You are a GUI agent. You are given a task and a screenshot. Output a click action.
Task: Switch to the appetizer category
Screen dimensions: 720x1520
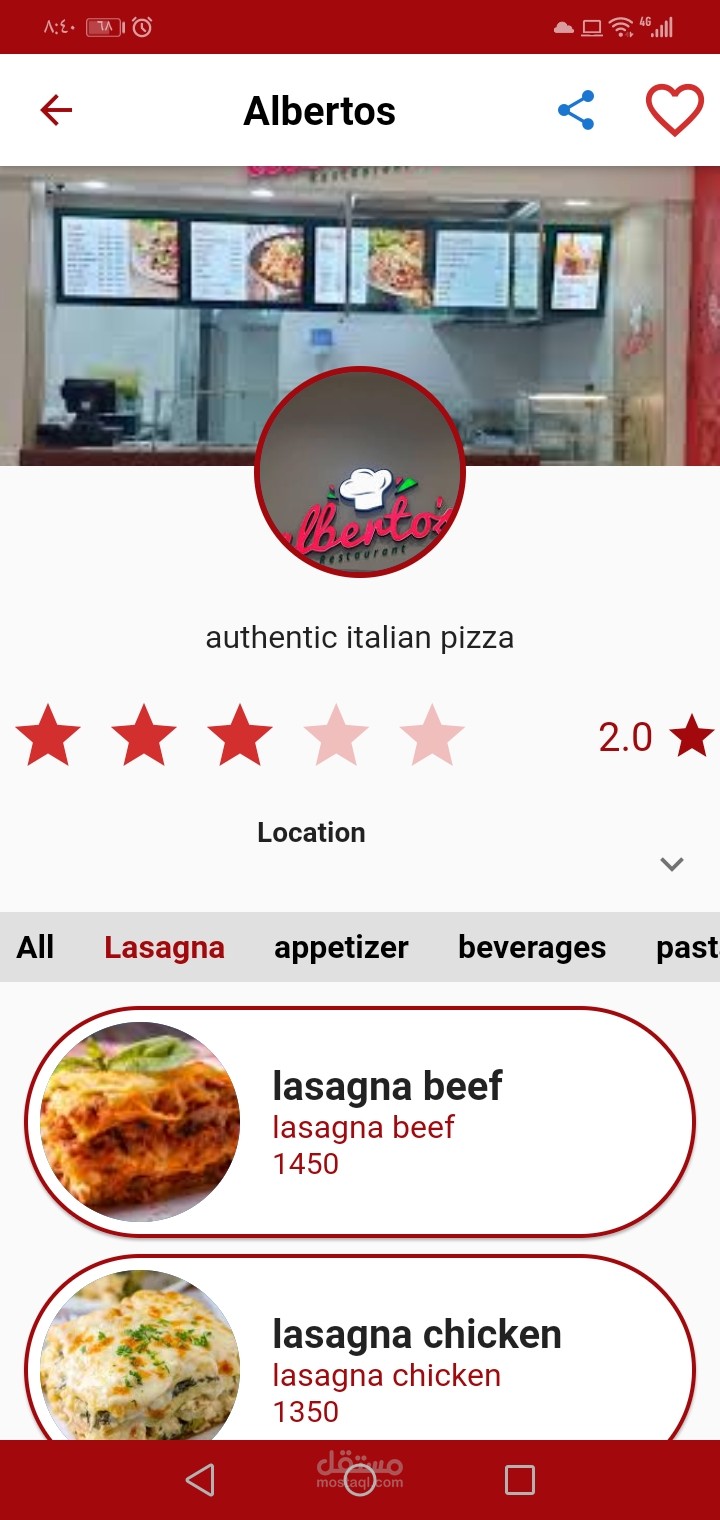(x=341, y=947)
